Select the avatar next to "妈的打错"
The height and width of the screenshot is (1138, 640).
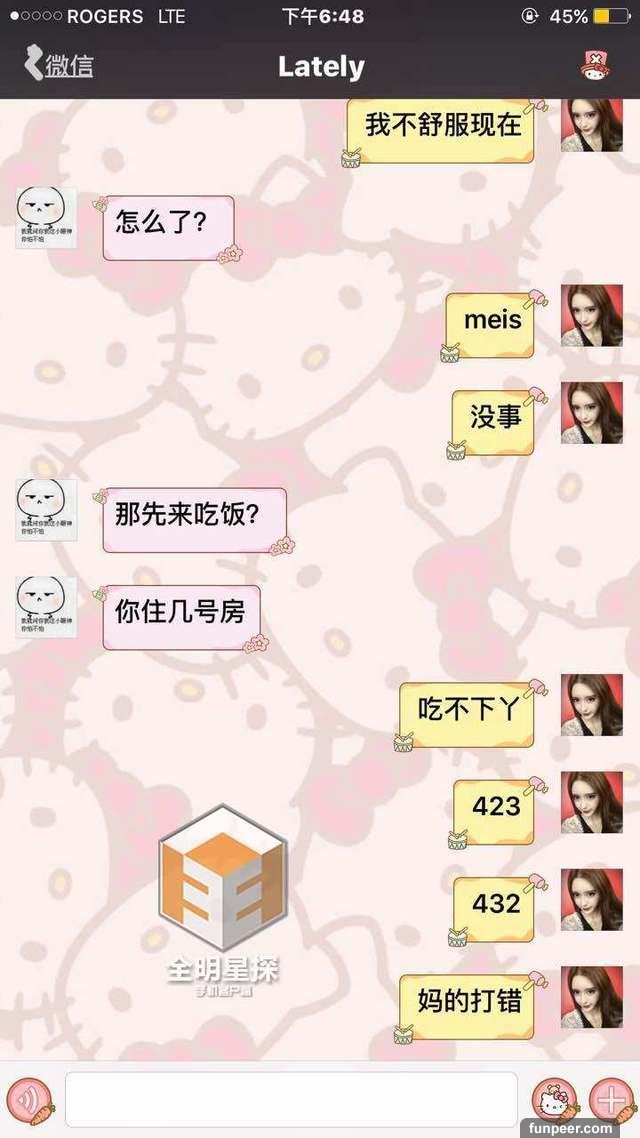click(x=591, y=996)
